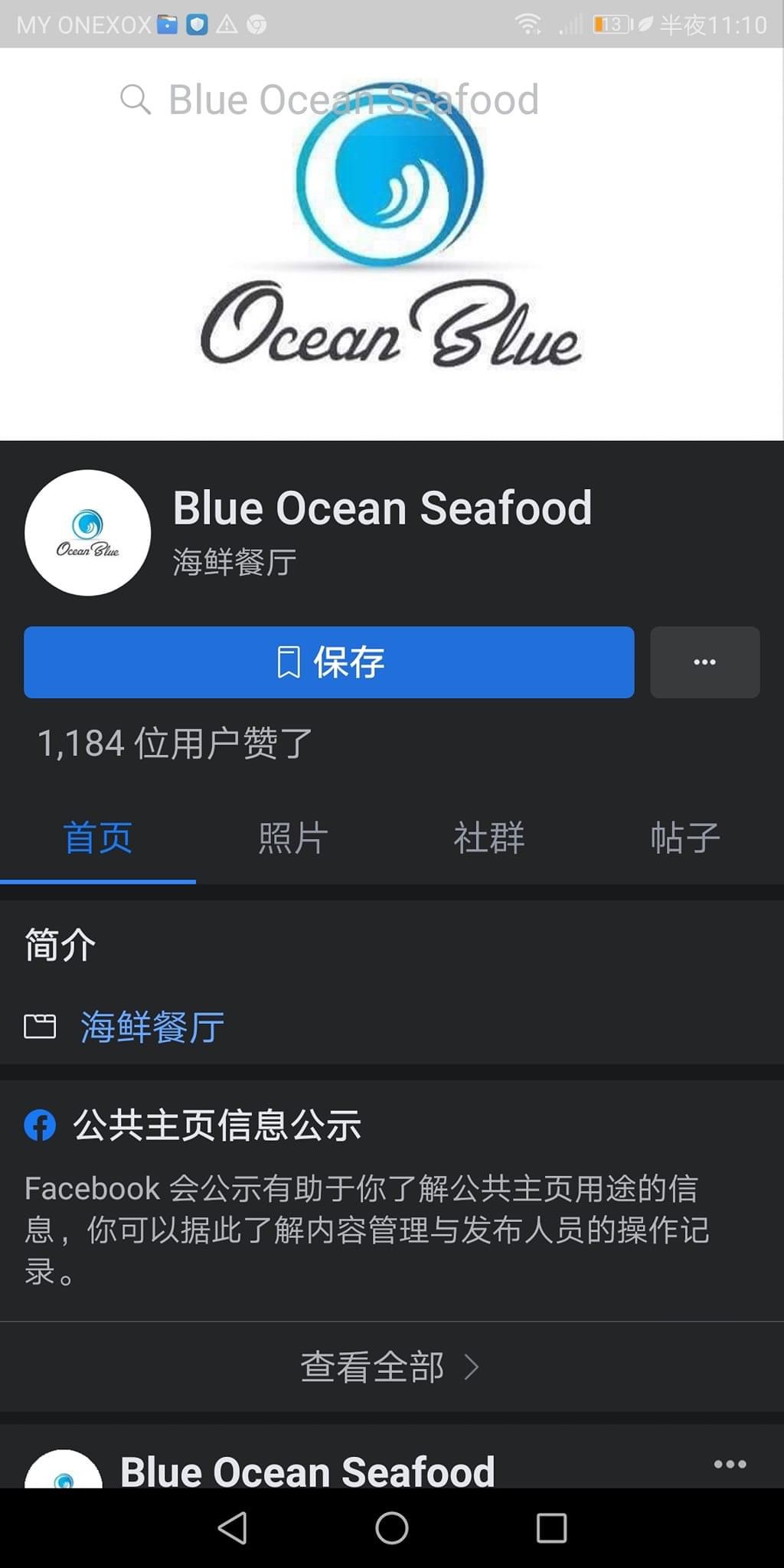Tap the blue 保存 save button
The width and height of the screenshot is (784, 1568).
coord(329,662)
